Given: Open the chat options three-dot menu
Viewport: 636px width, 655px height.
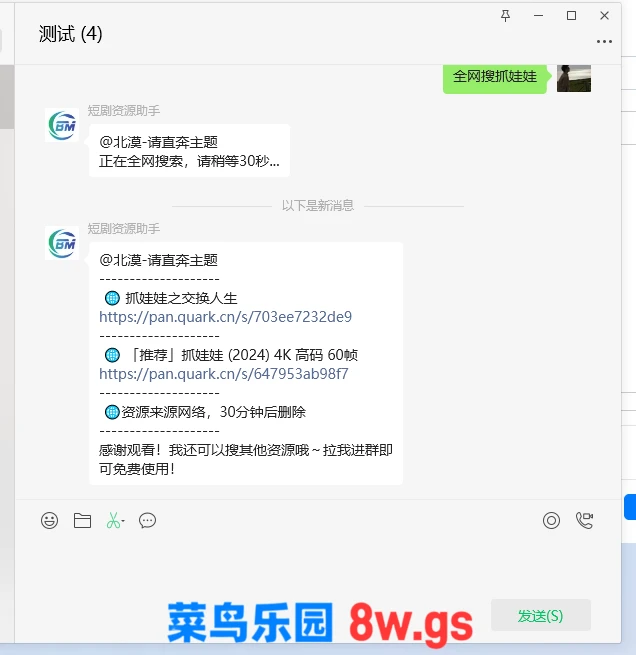Looking at the screenshot, I should (x=603, y=42).
